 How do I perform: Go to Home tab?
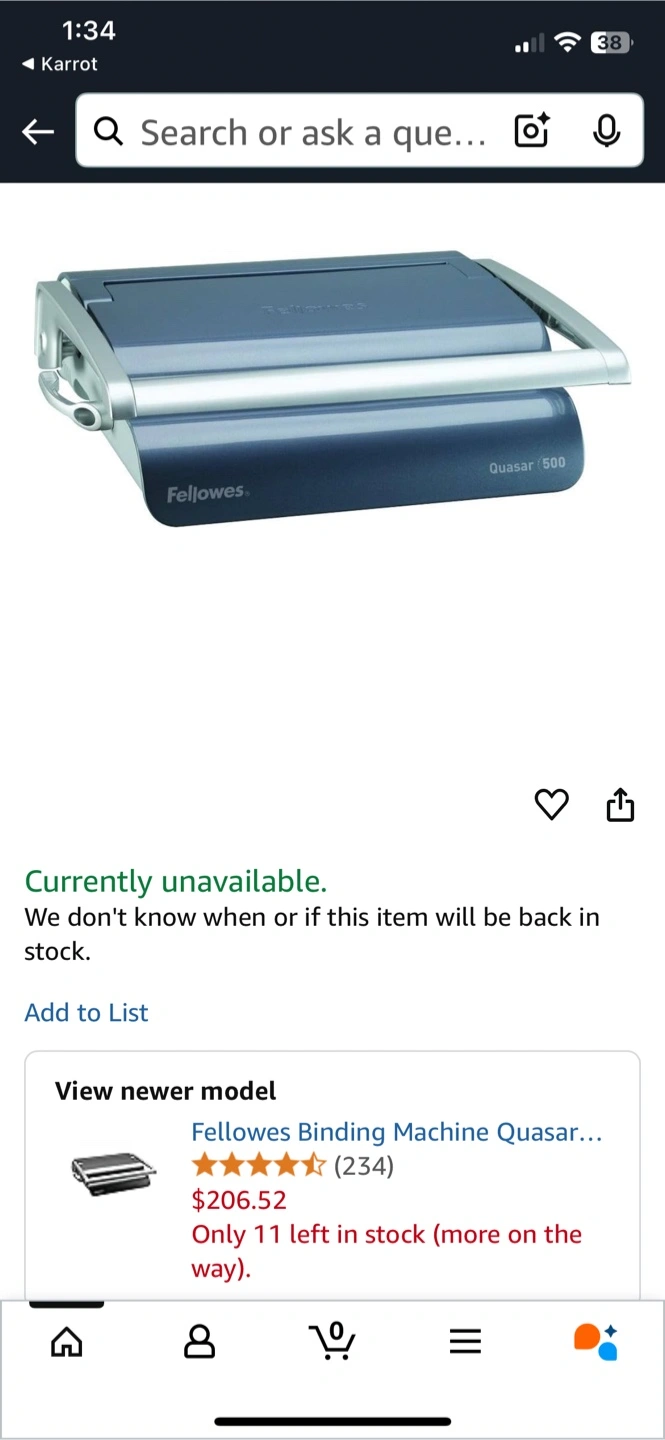pyautogui.click(x=67, y=1342)
